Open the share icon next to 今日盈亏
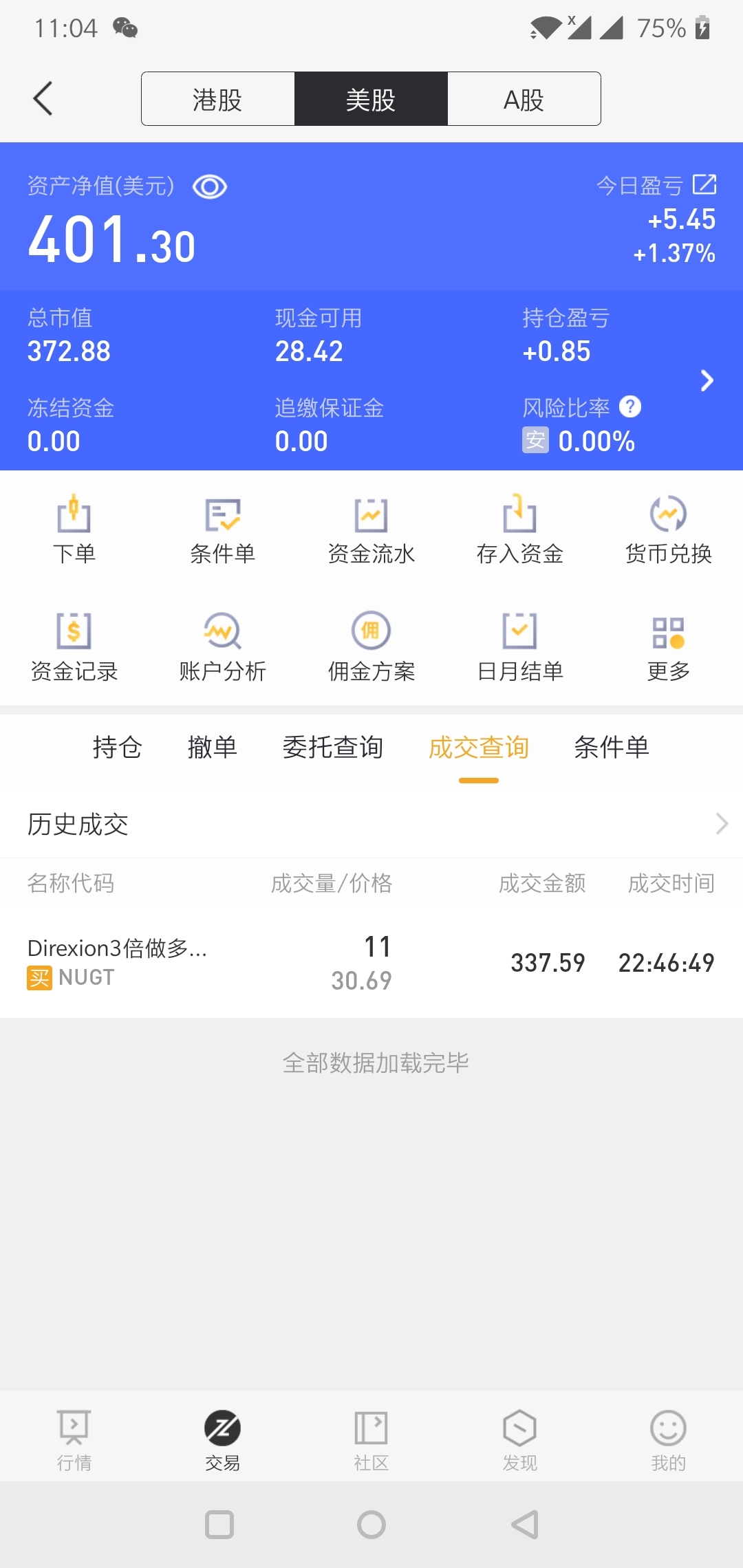The height and width of the screenshot is (1568, 743). click(704, 184)
